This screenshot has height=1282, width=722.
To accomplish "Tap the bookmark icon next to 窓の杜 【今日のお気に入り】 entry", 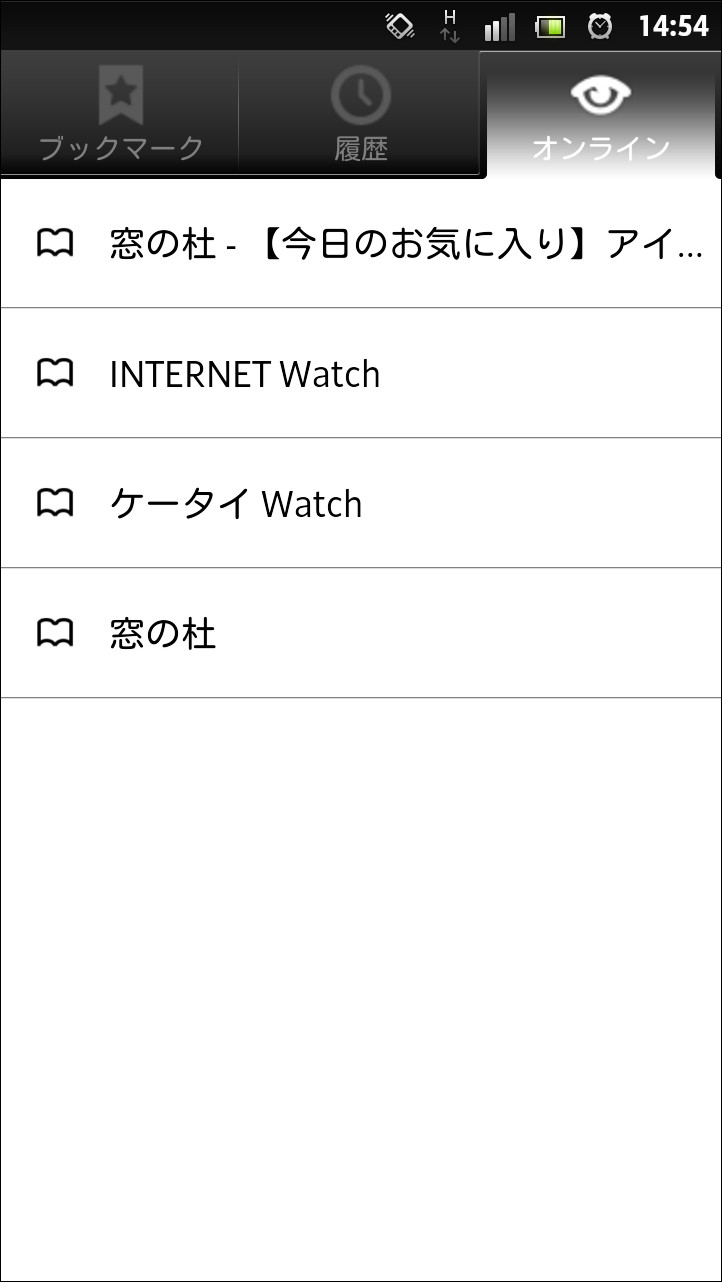I will point(57,243).
